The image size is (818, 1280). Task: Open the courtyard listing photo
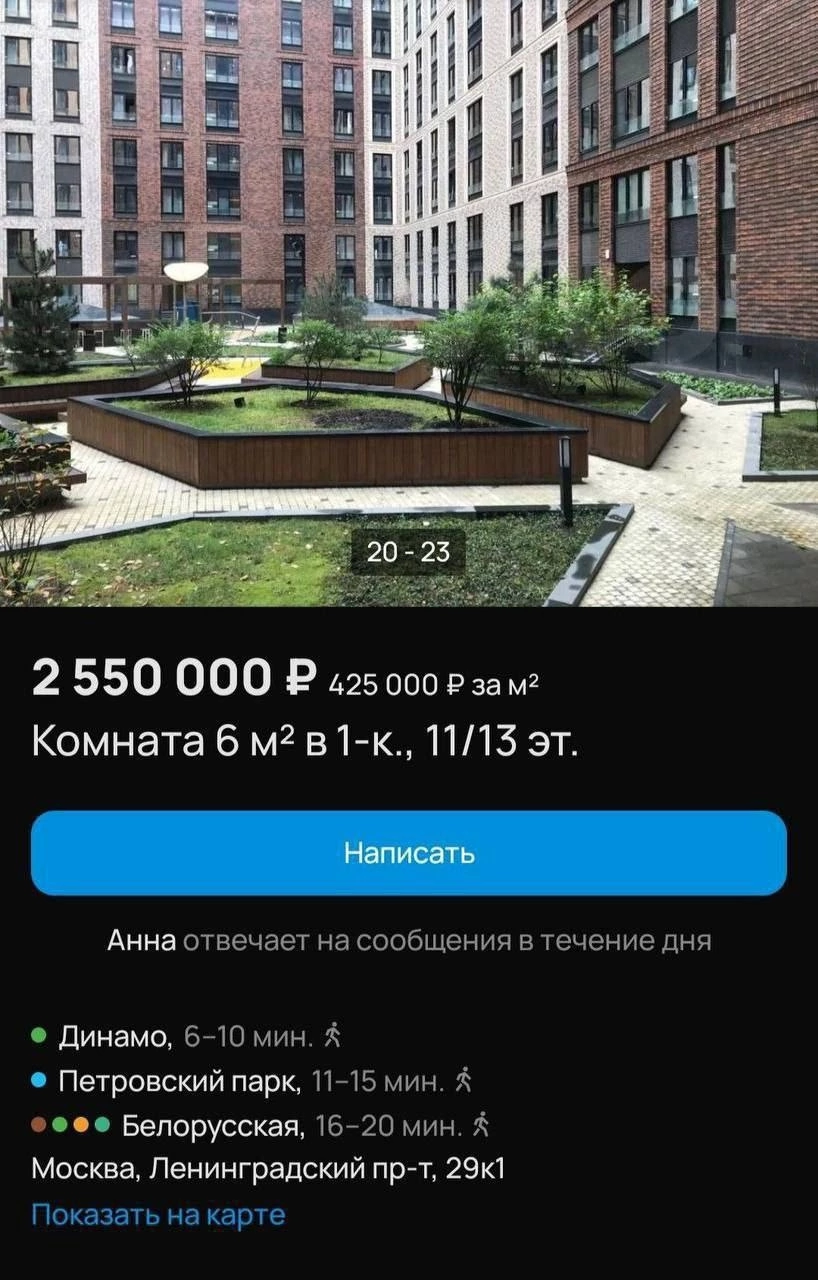click(x=408, y=300)
